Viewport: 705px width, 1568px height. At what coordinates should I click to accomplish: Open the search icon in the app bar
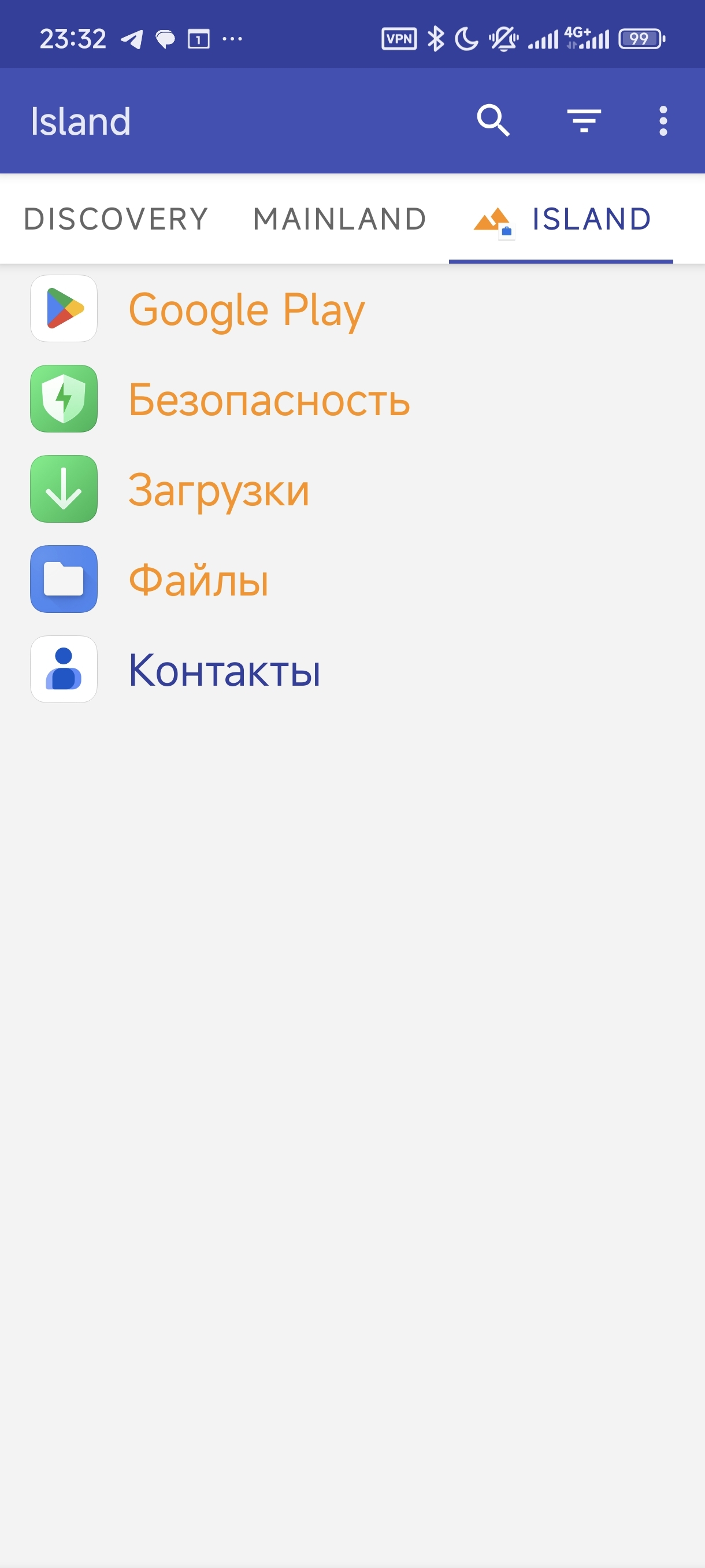pyautogui.click(x=492, y=120)
